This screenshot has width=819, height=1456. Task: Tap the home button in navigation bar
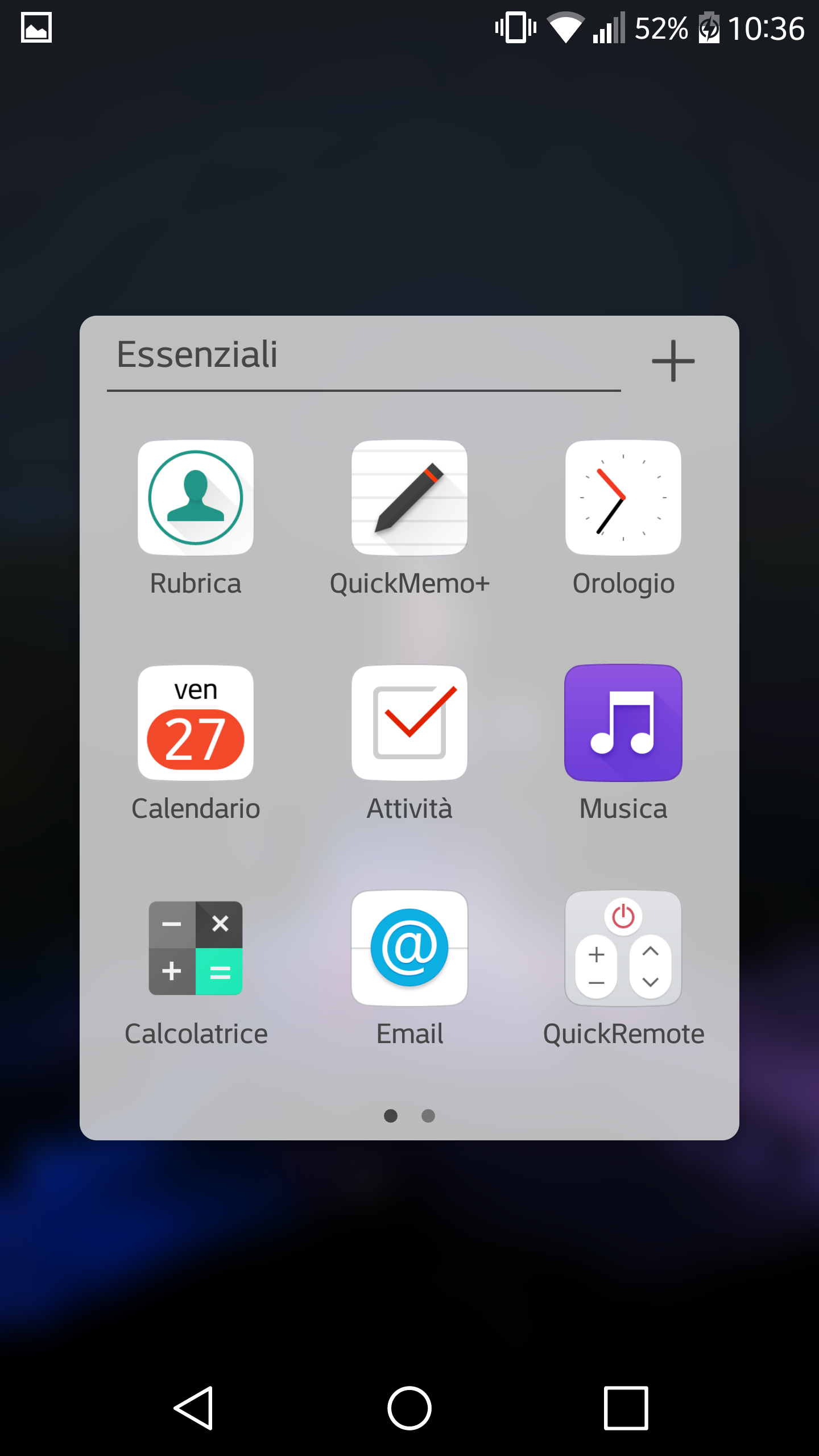pos(409,1408)
